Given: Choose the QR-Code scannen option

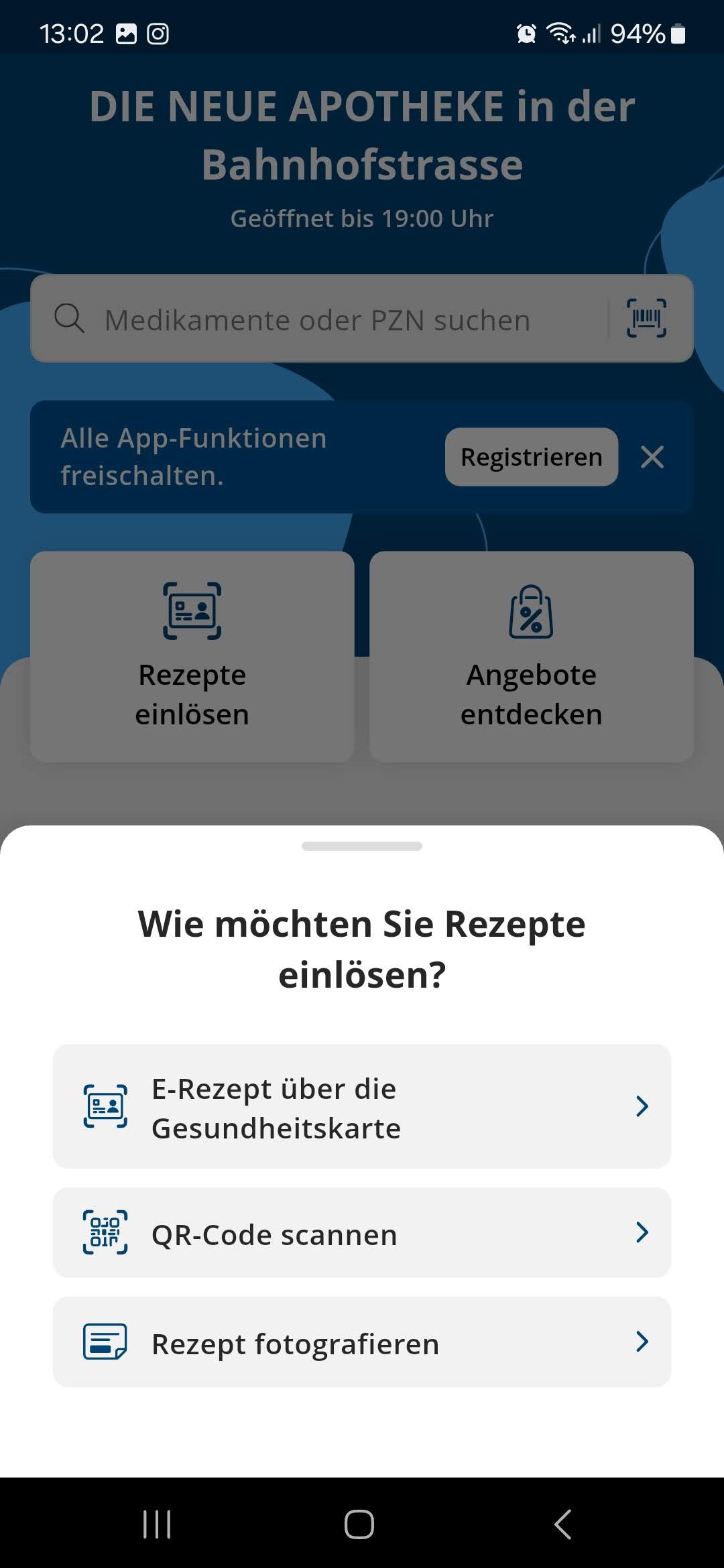Looking at the screenshot, I should (x=362, y=1233).
